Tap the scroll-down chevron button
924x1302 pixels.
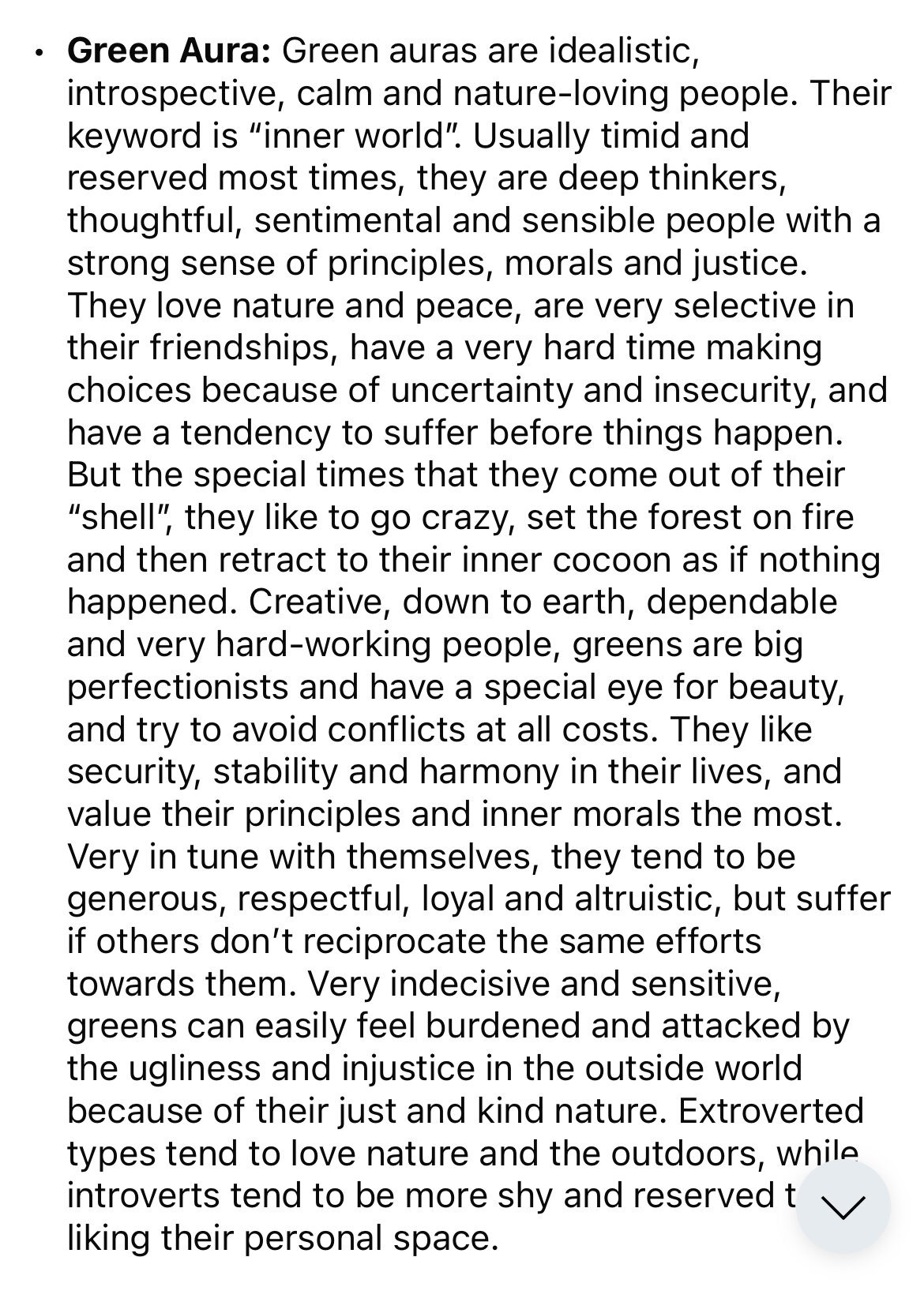[x=843, y=1206]
